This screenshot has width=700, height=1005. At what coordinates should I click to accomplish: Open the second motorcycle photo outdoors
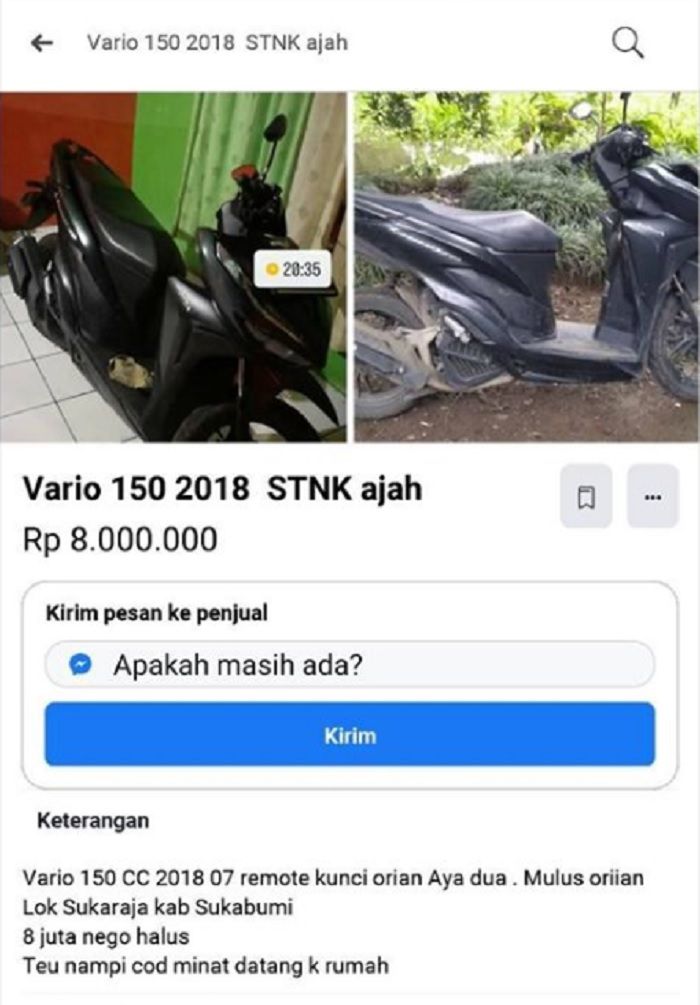(x=527, y=267)
